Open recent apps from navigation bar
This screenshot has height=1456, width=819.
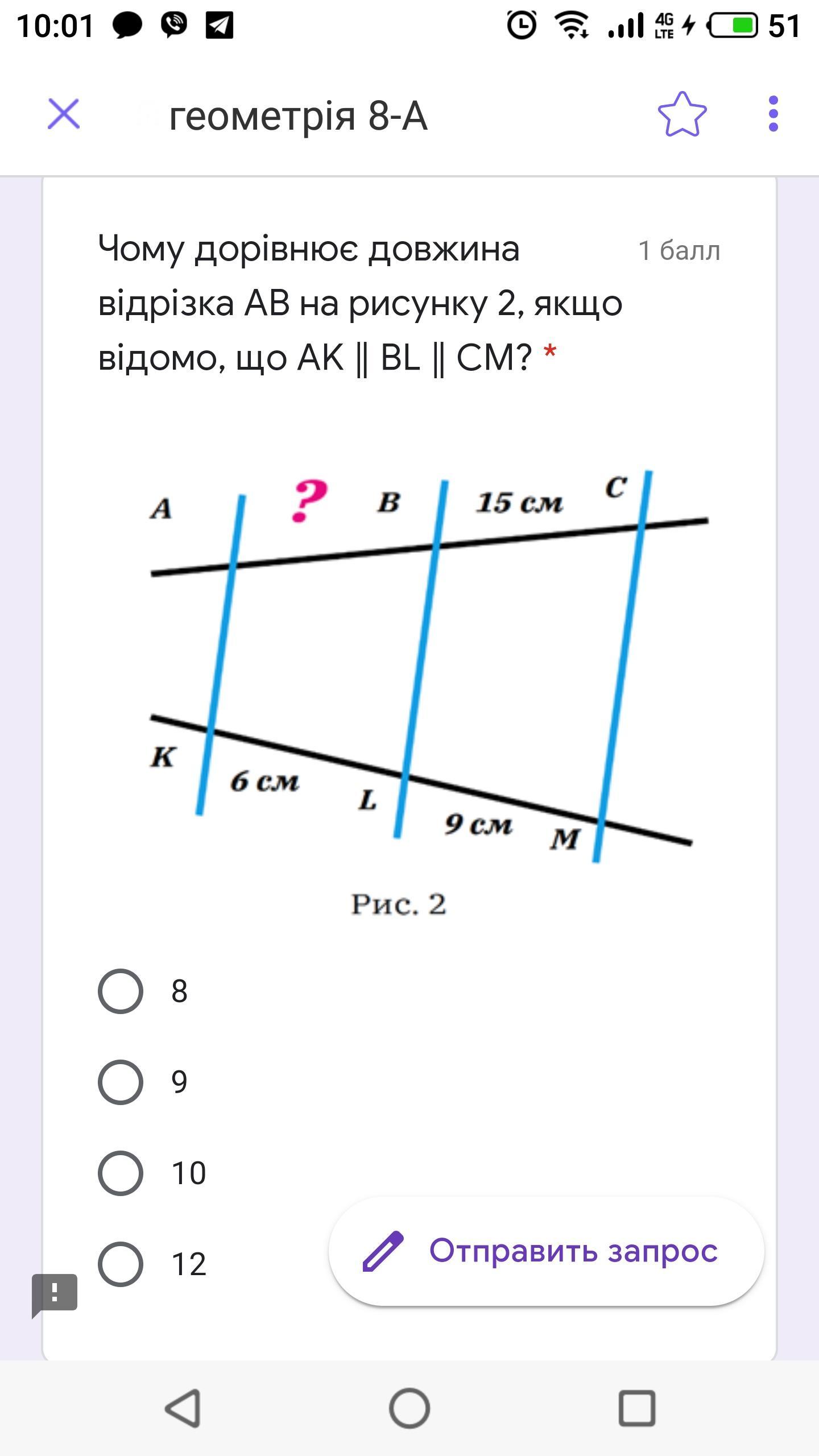[636, 1408]
